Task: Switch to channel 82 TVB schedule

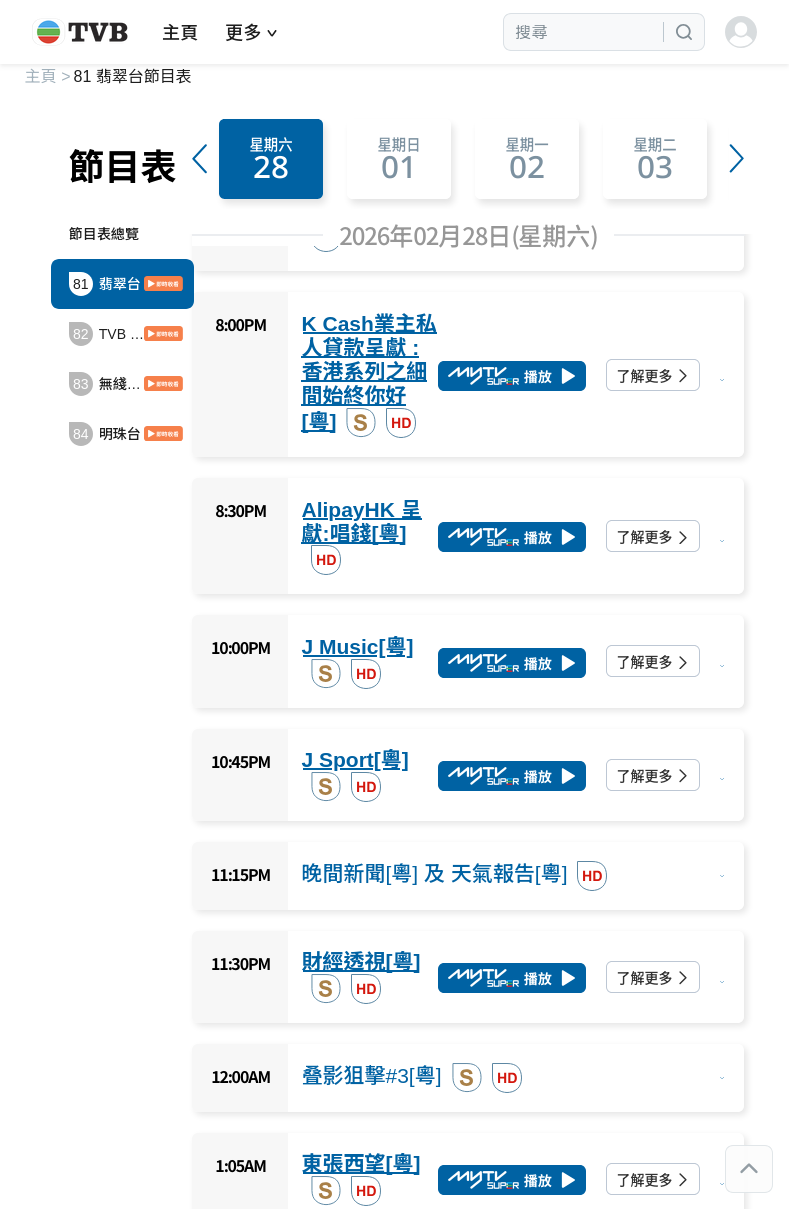Action: (122, 334)
